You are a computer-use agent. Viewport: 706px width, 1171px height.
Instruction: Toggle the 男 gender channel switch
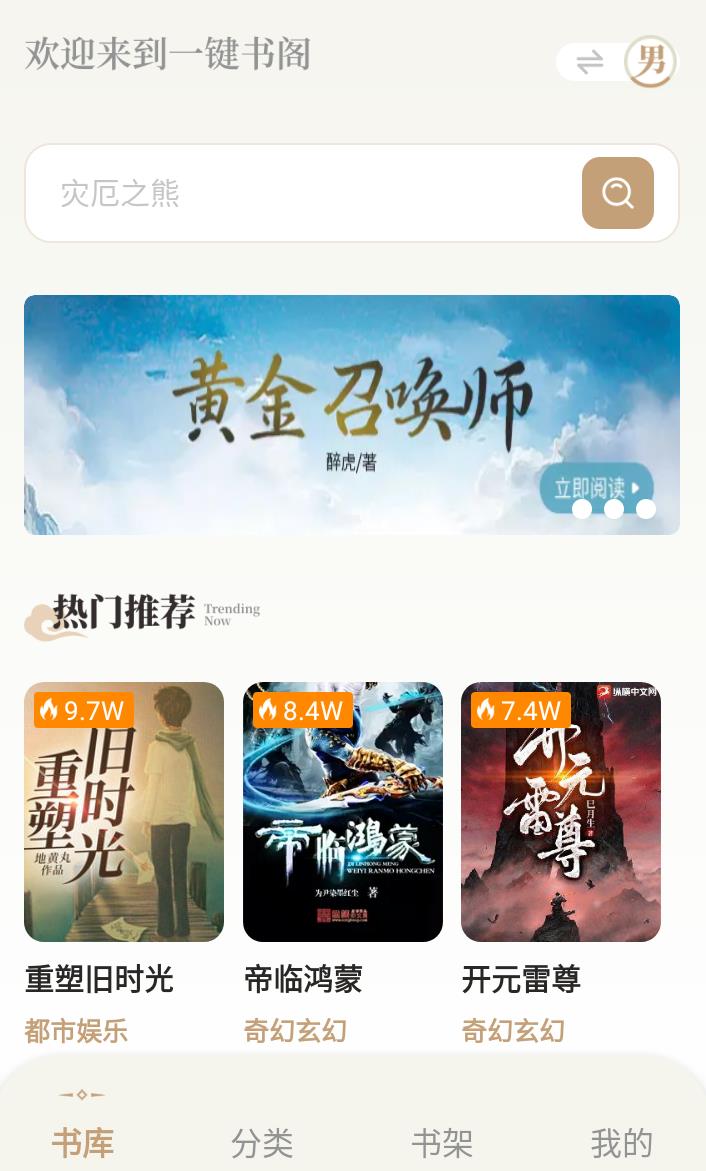click(x=617, y=62)
